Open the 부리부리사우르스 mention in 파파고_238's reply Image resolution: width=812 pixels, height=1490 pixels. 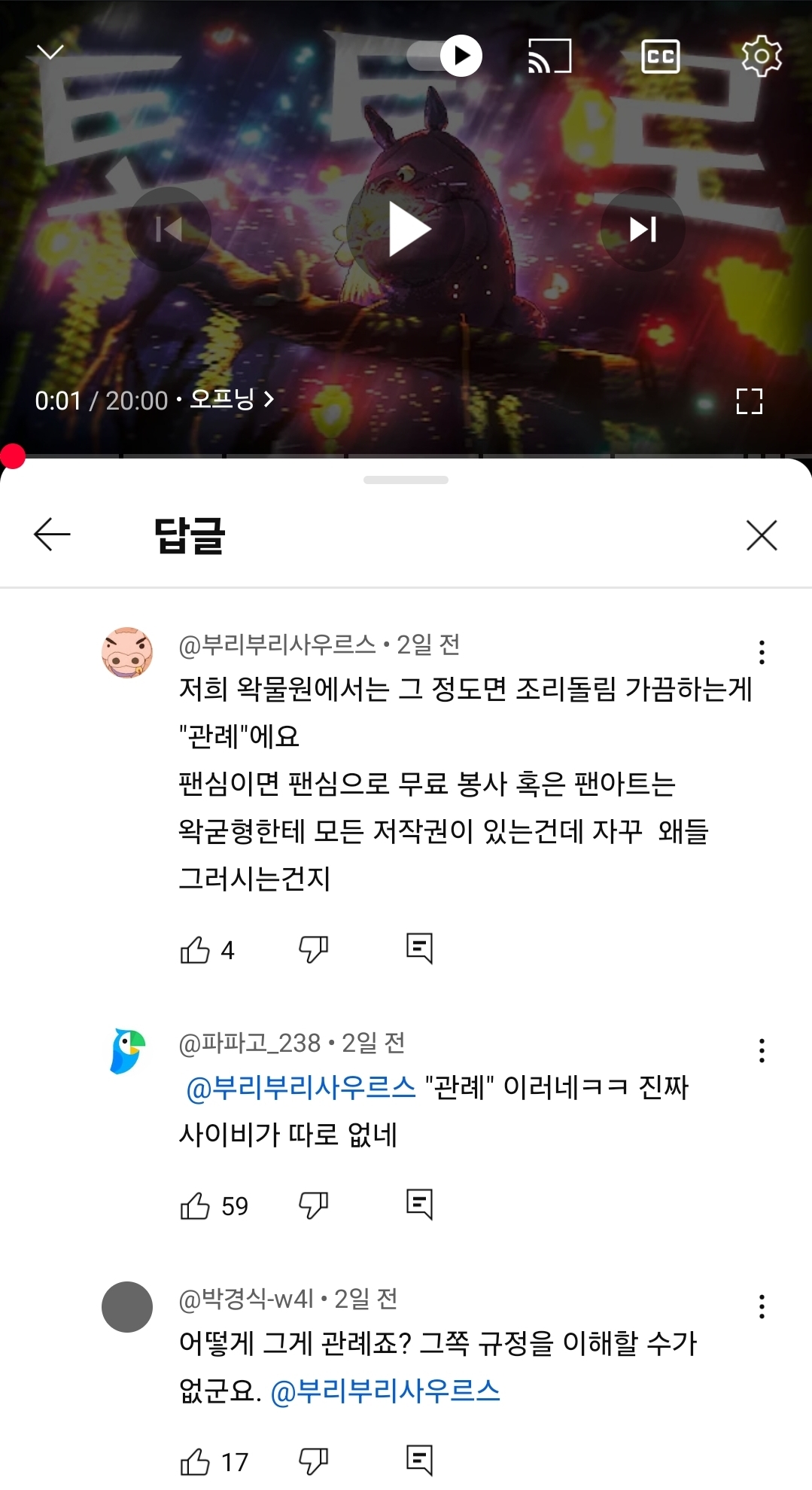point(300,1088)
